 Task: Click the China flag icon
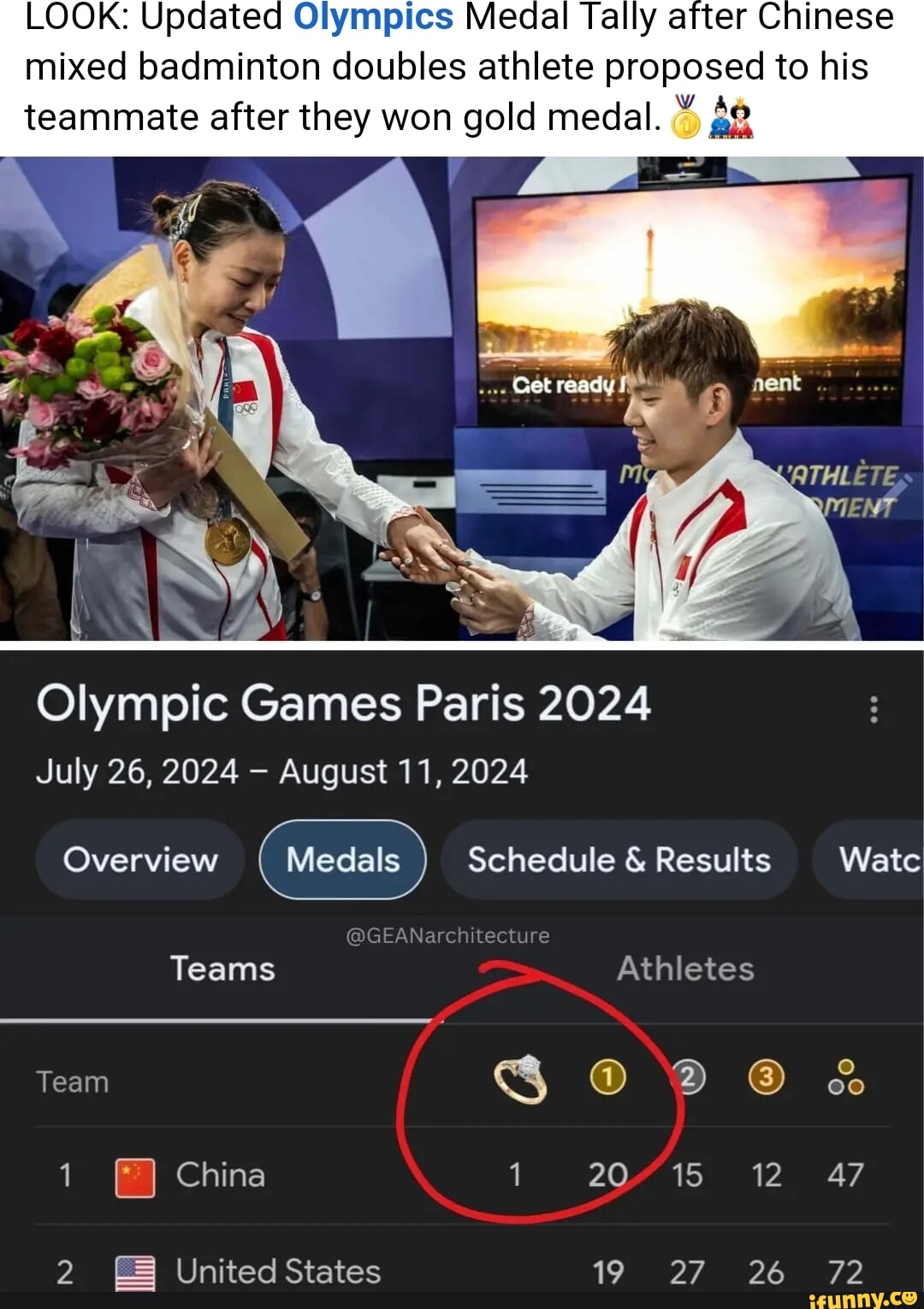tap(134, 1176)
